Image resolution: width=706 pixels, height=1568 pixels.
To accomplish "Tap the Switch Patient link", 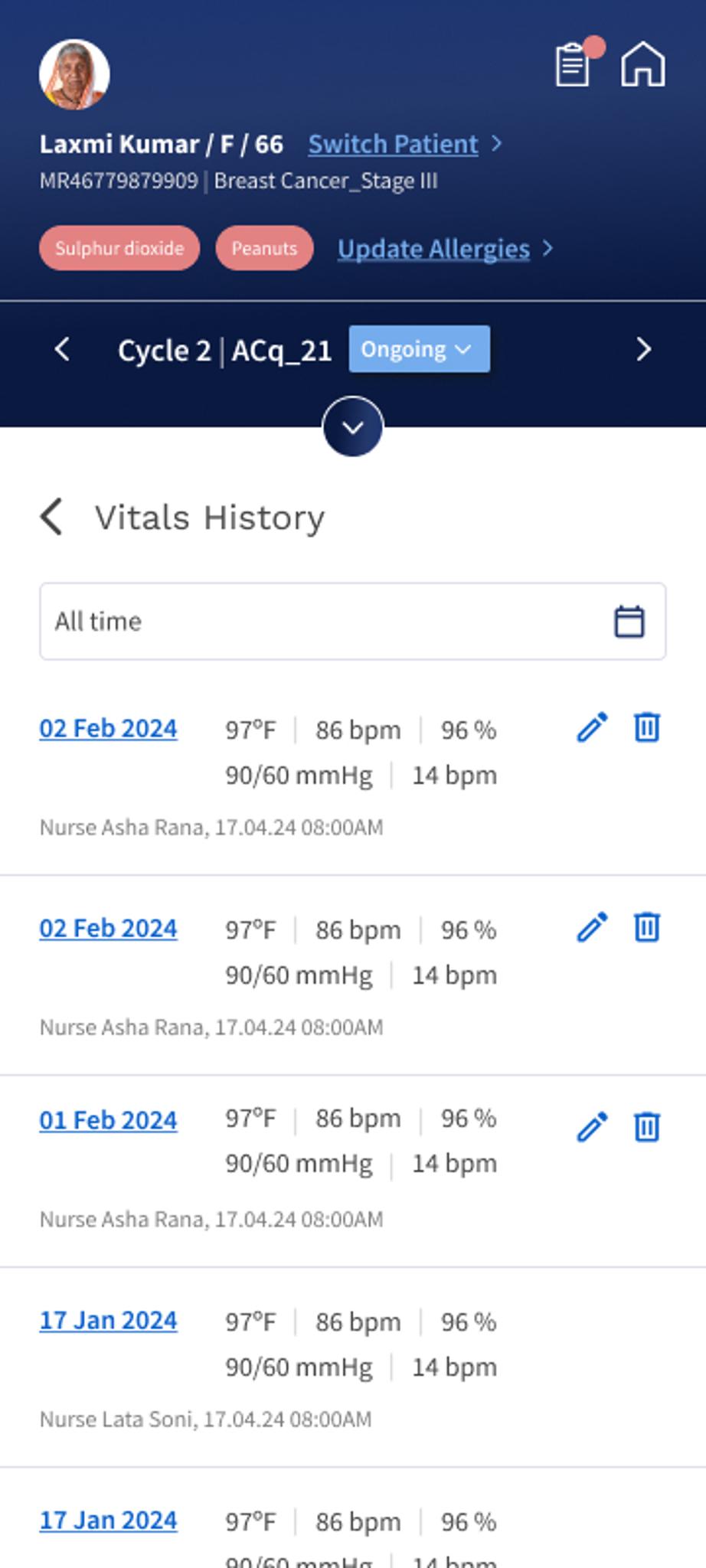I will tap(393, 144).
